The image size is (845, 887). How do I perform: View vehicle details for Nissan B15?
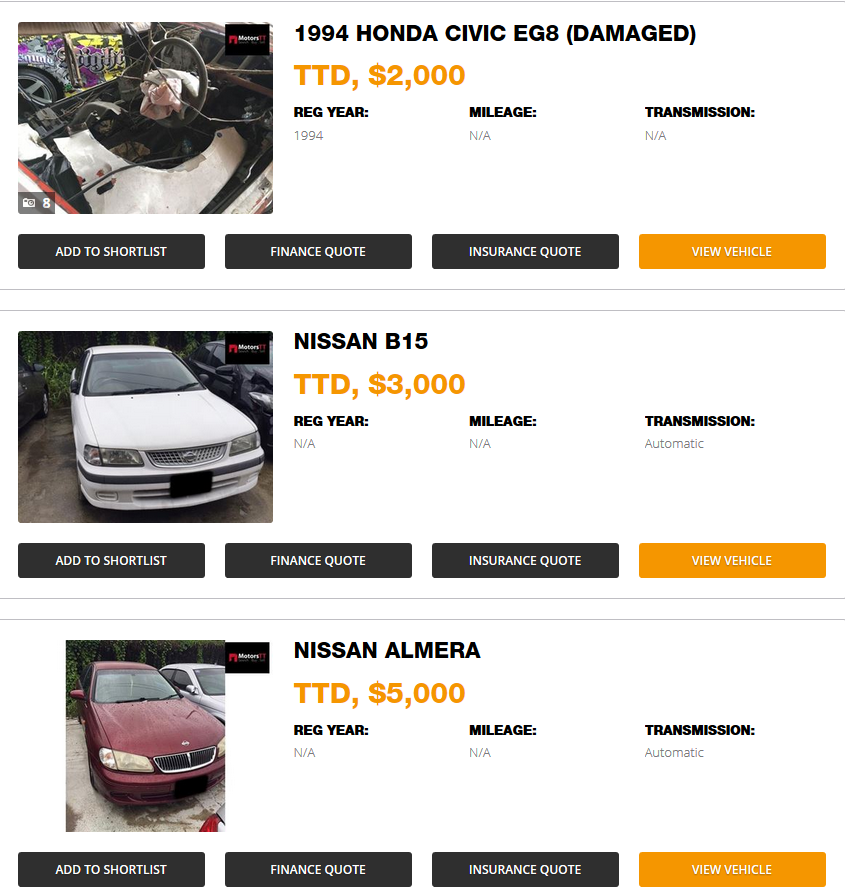point(732,561)
